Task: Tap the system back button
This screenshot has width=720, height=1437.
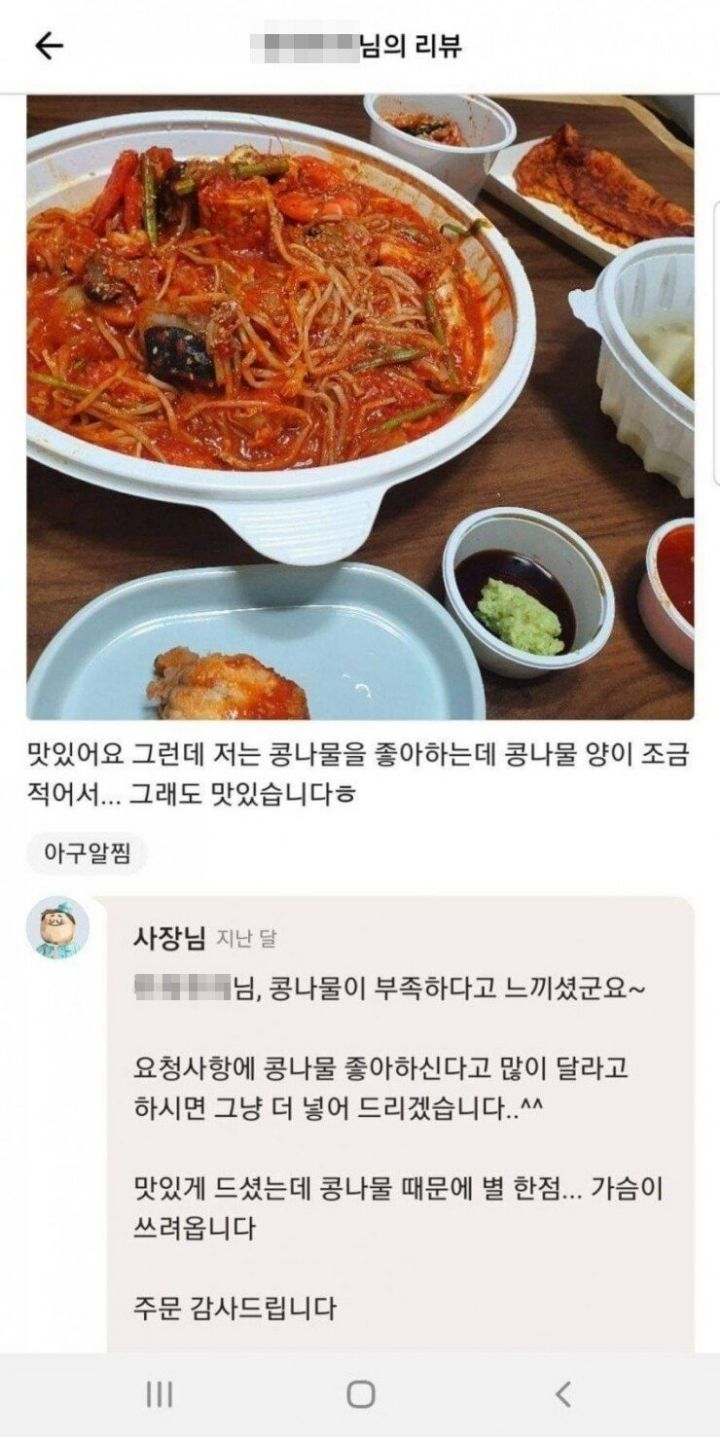Action: (x=563, y=1394)
